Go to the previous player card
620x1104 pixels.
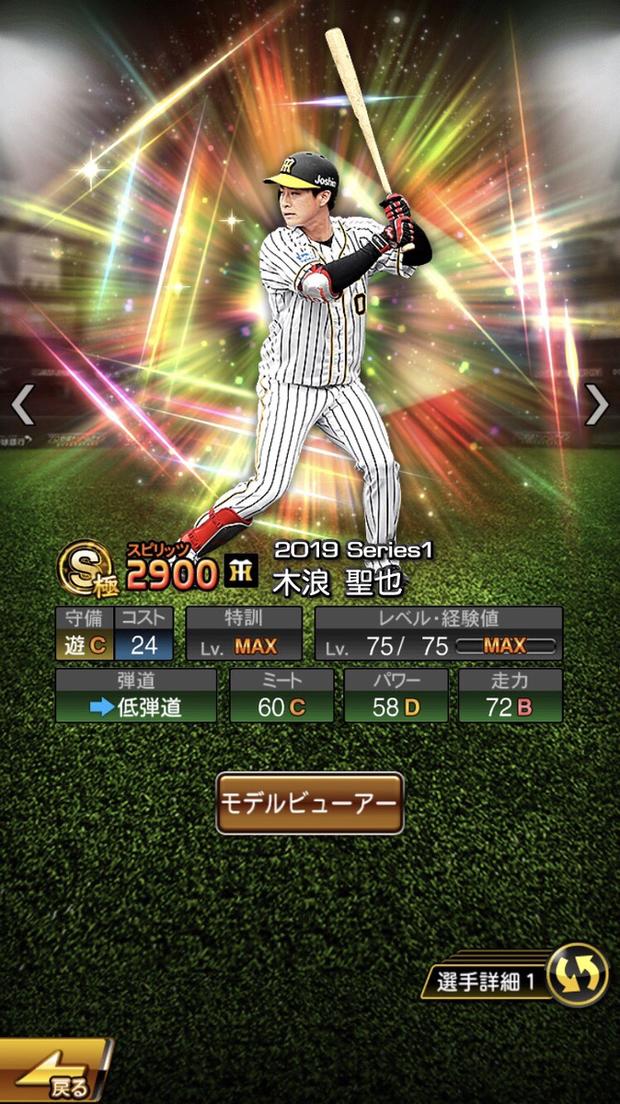pyautogui.click(x=22, y=405)
